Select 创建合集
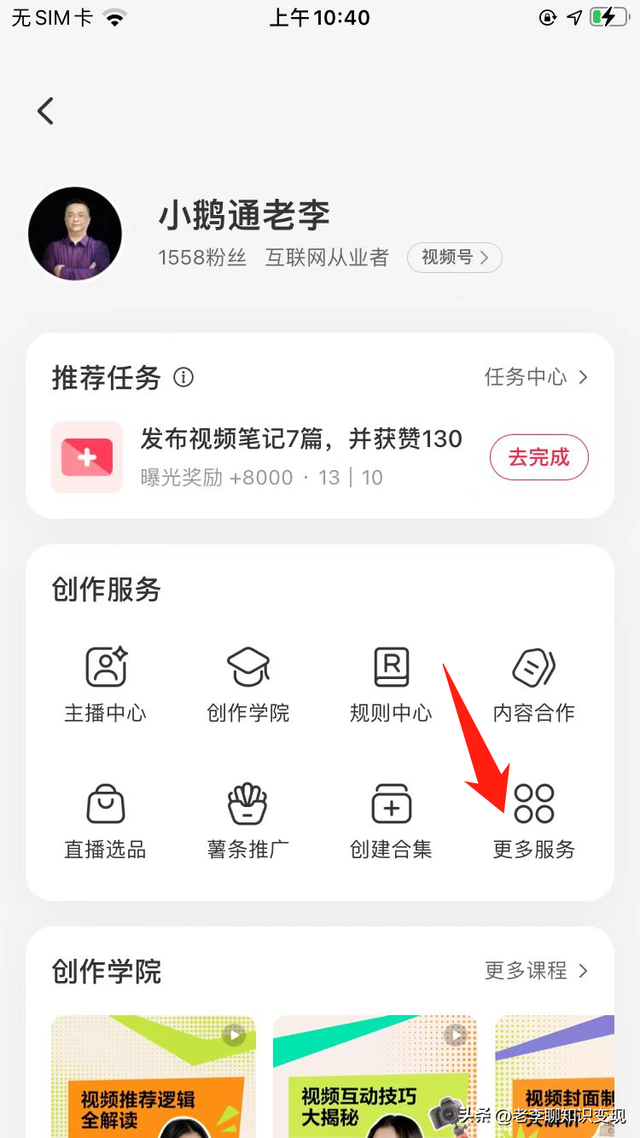This screenshot has width=640, height=1138. (x=391, y=819)
